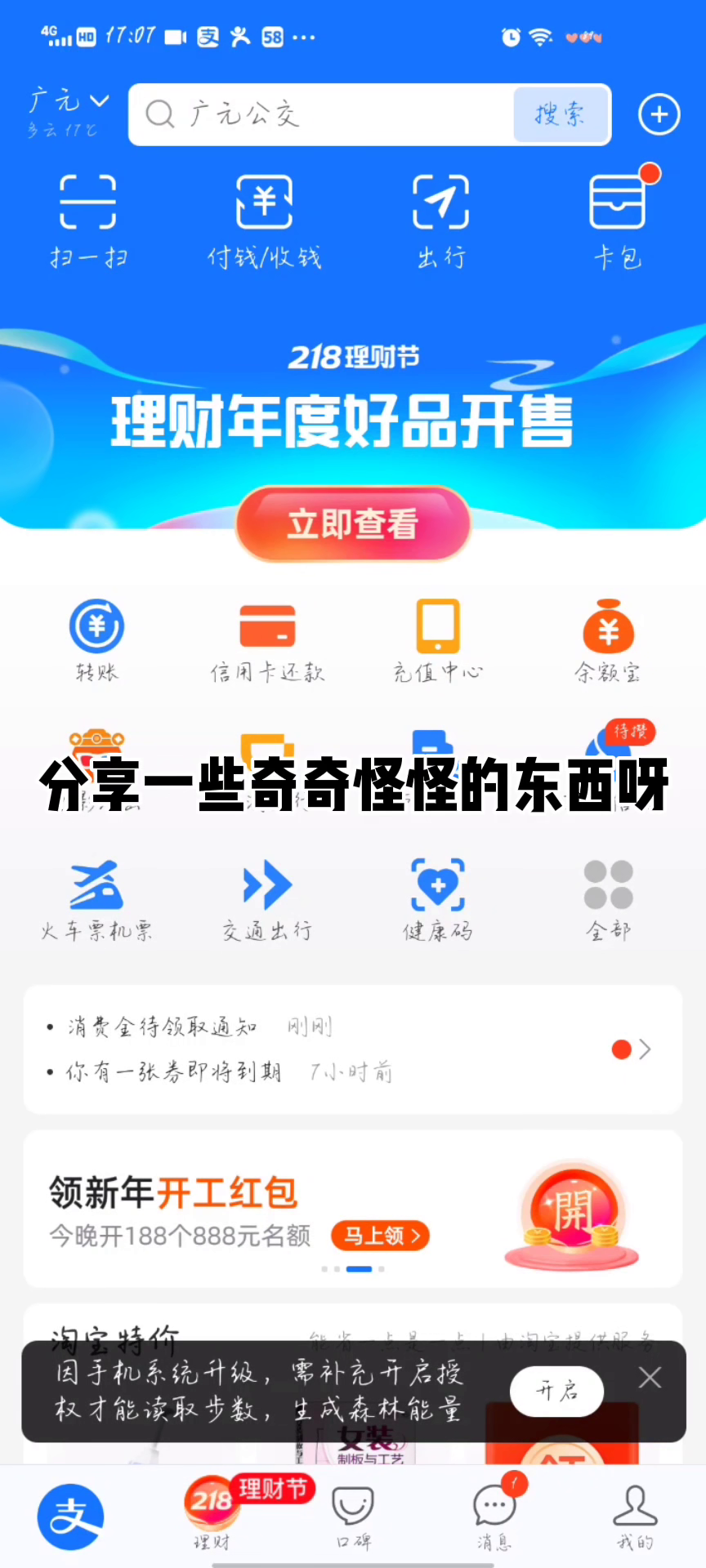
Task: Open 健康码
Action: (x=438, y=900)
